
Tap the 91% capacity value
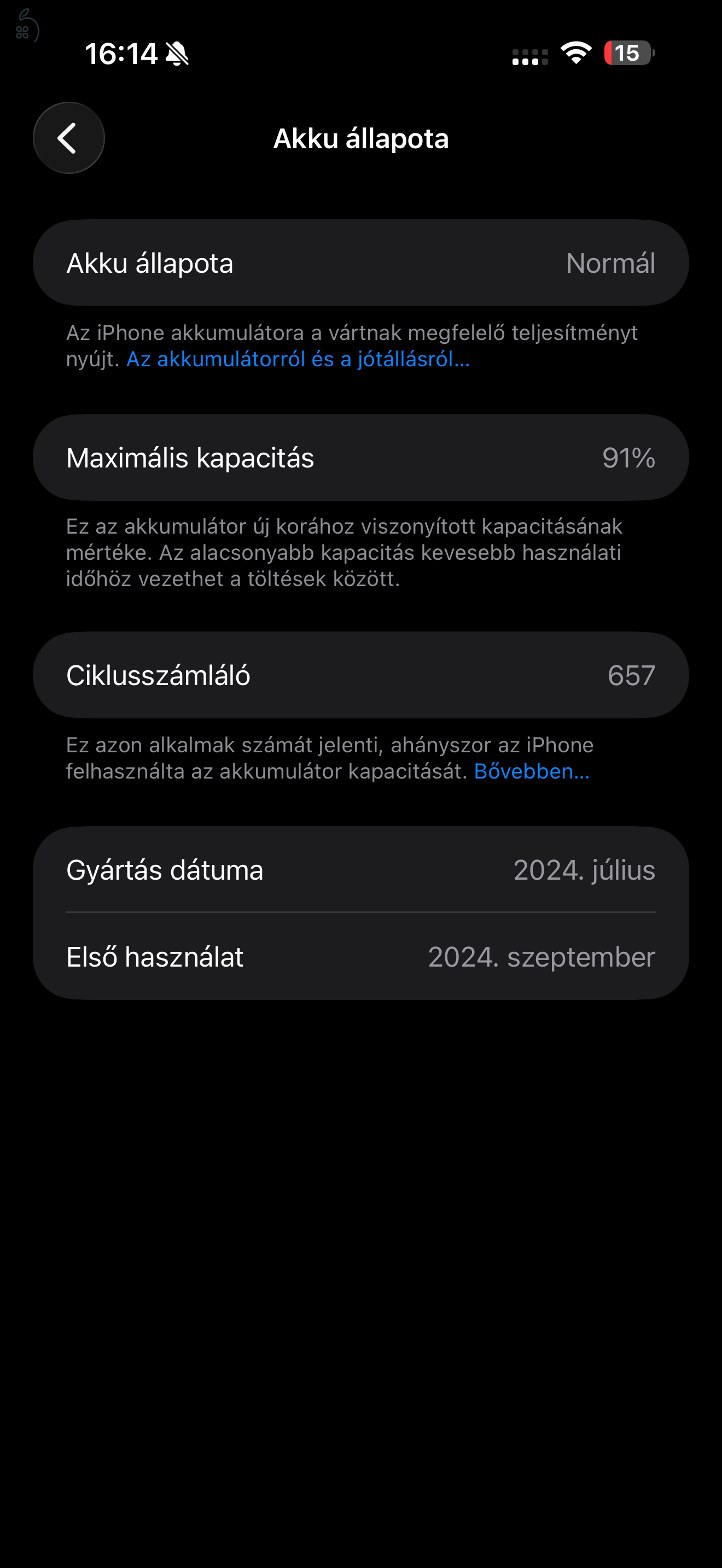[630, 457]
